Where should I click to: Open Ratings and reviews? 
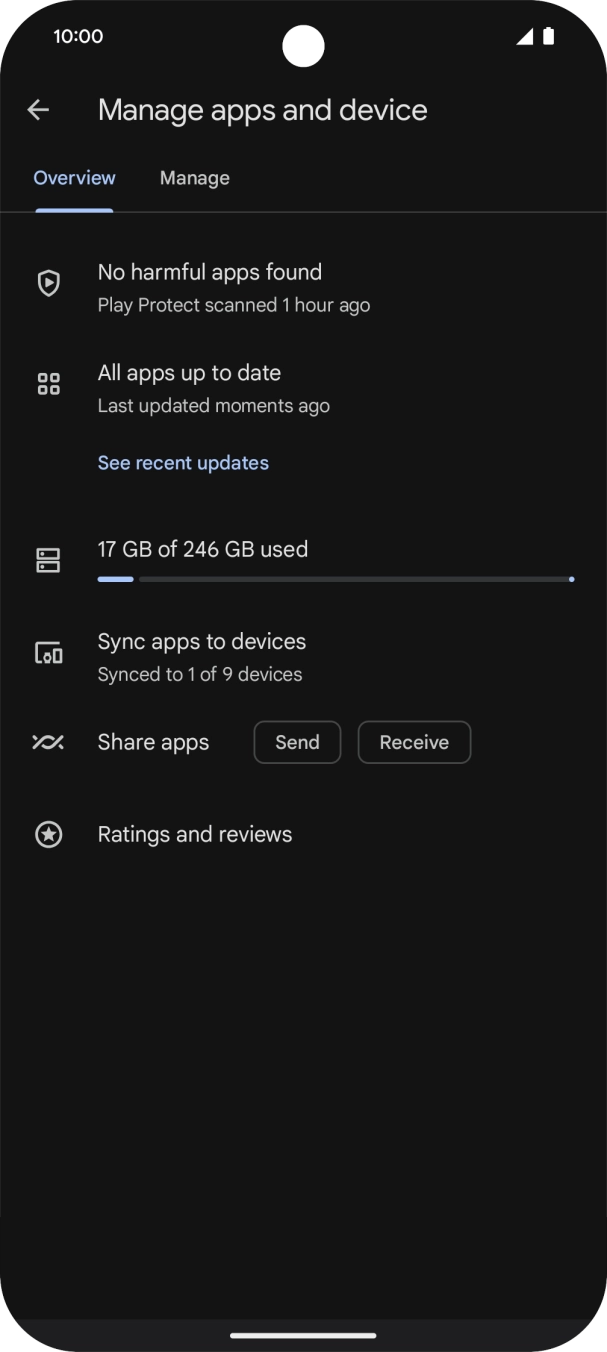(x=195, y=834)
